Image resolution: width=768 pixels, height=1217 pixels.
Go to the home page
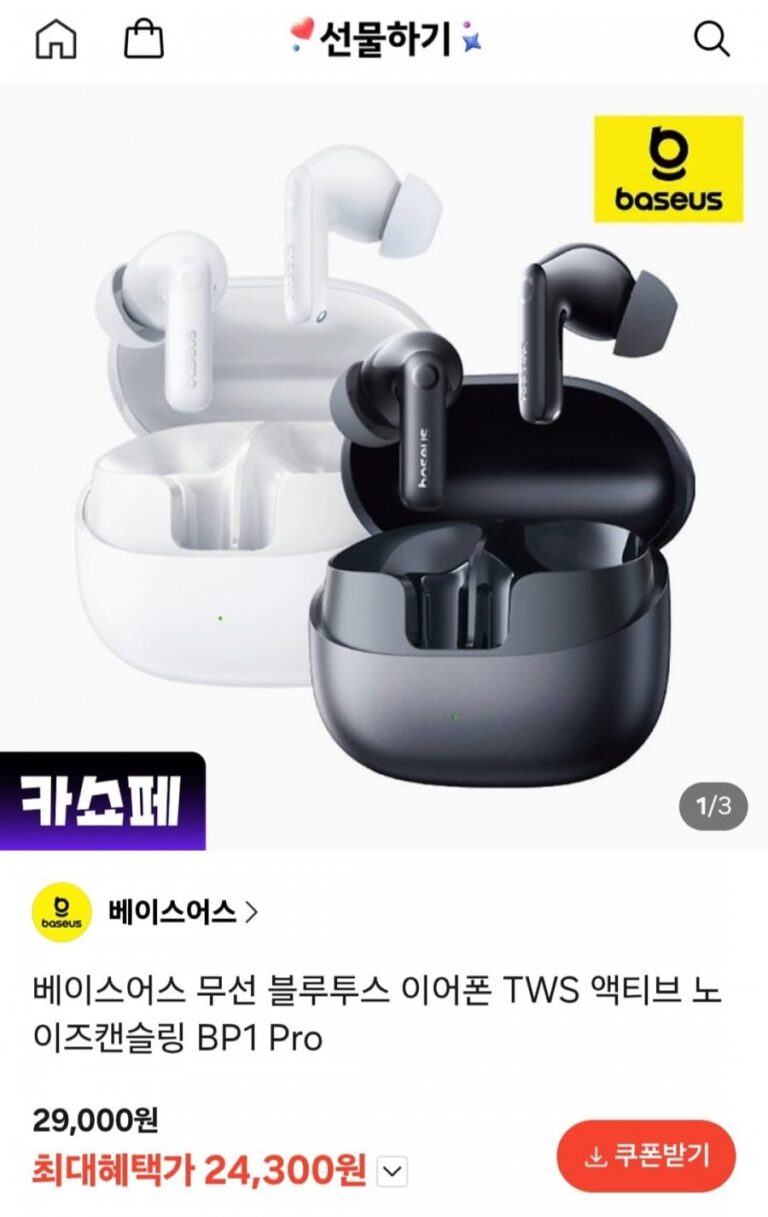[56, 40]
